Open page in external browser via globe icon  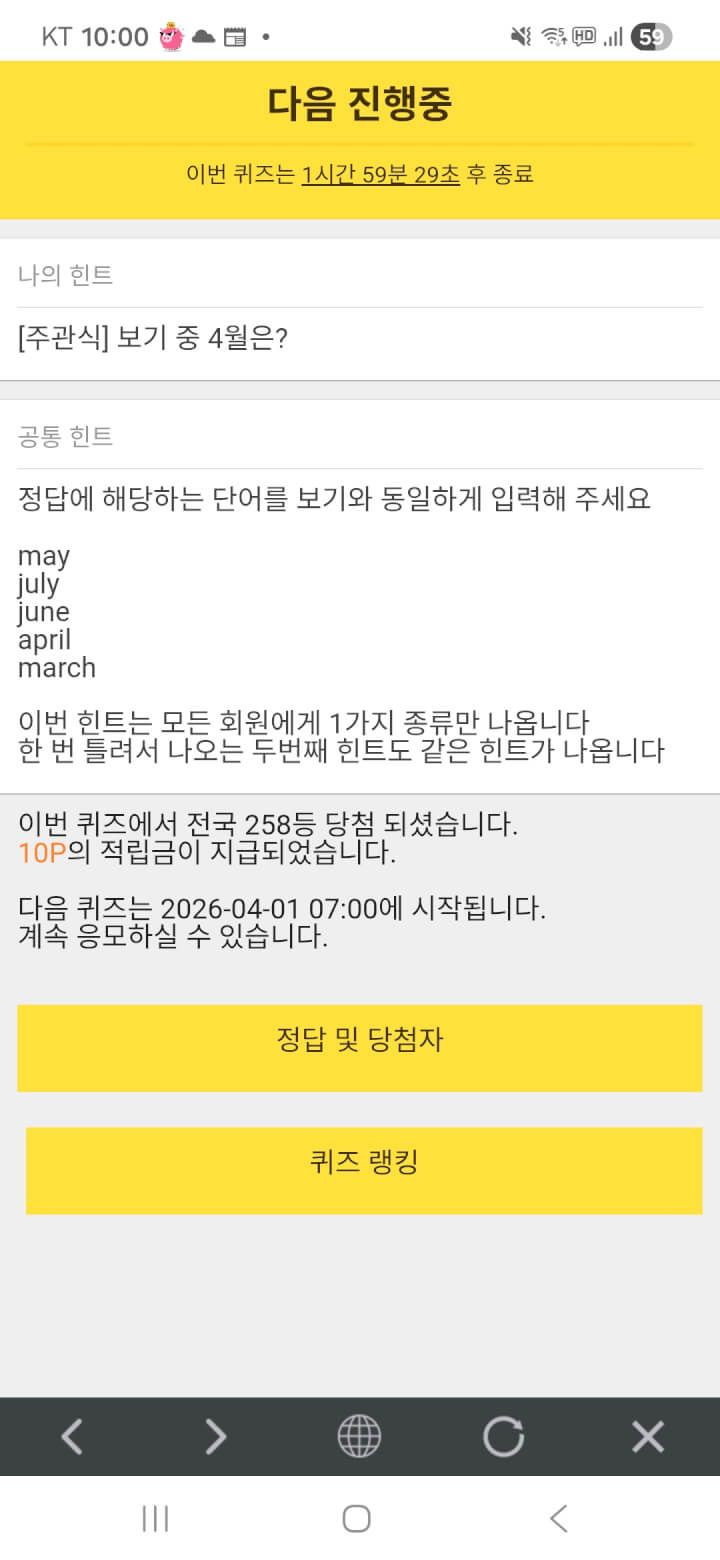(359, 1437)
